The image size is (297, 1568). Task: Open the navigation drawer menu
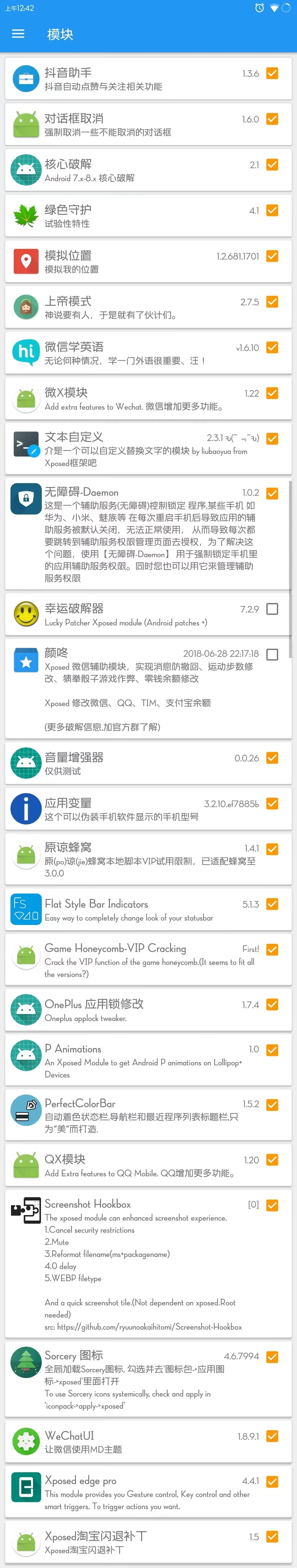click(x=18, y=34)
